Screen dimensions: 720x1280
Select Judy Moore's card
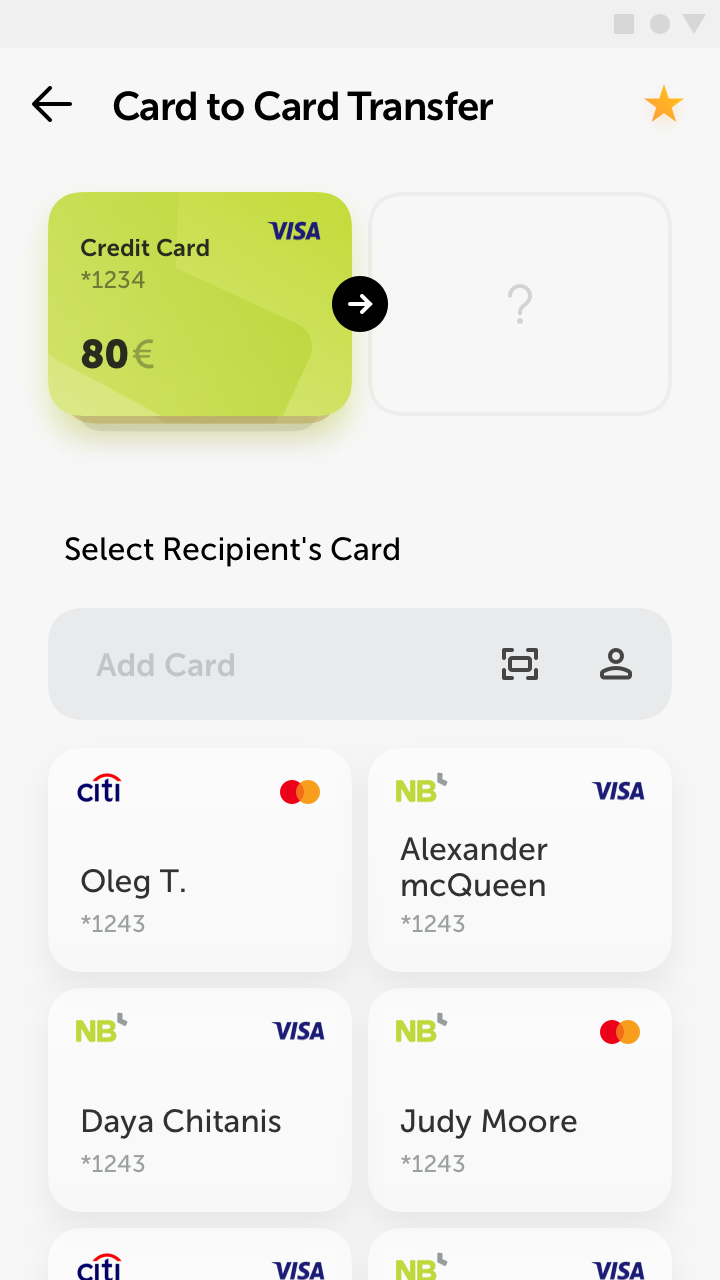(520, 1100)
